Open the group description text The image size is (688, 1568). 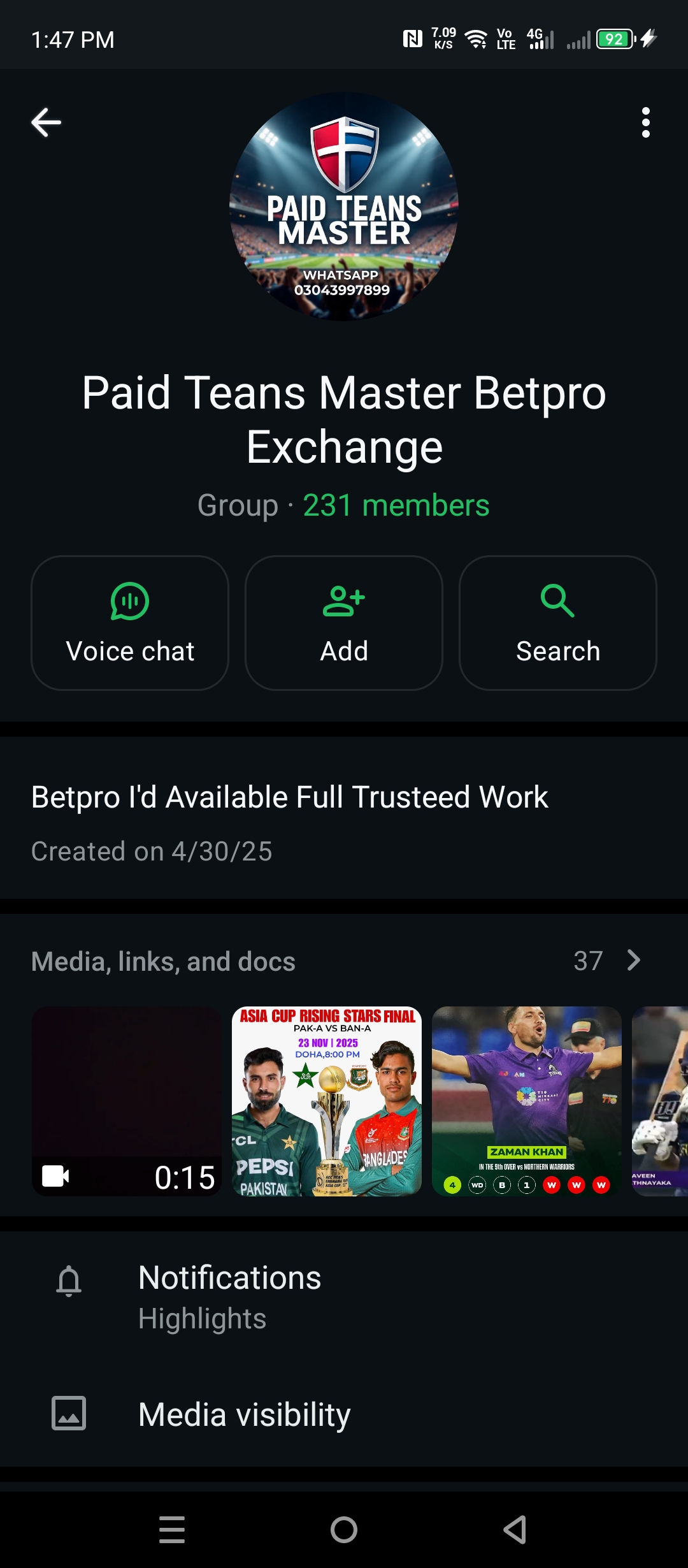pos(290,797)
